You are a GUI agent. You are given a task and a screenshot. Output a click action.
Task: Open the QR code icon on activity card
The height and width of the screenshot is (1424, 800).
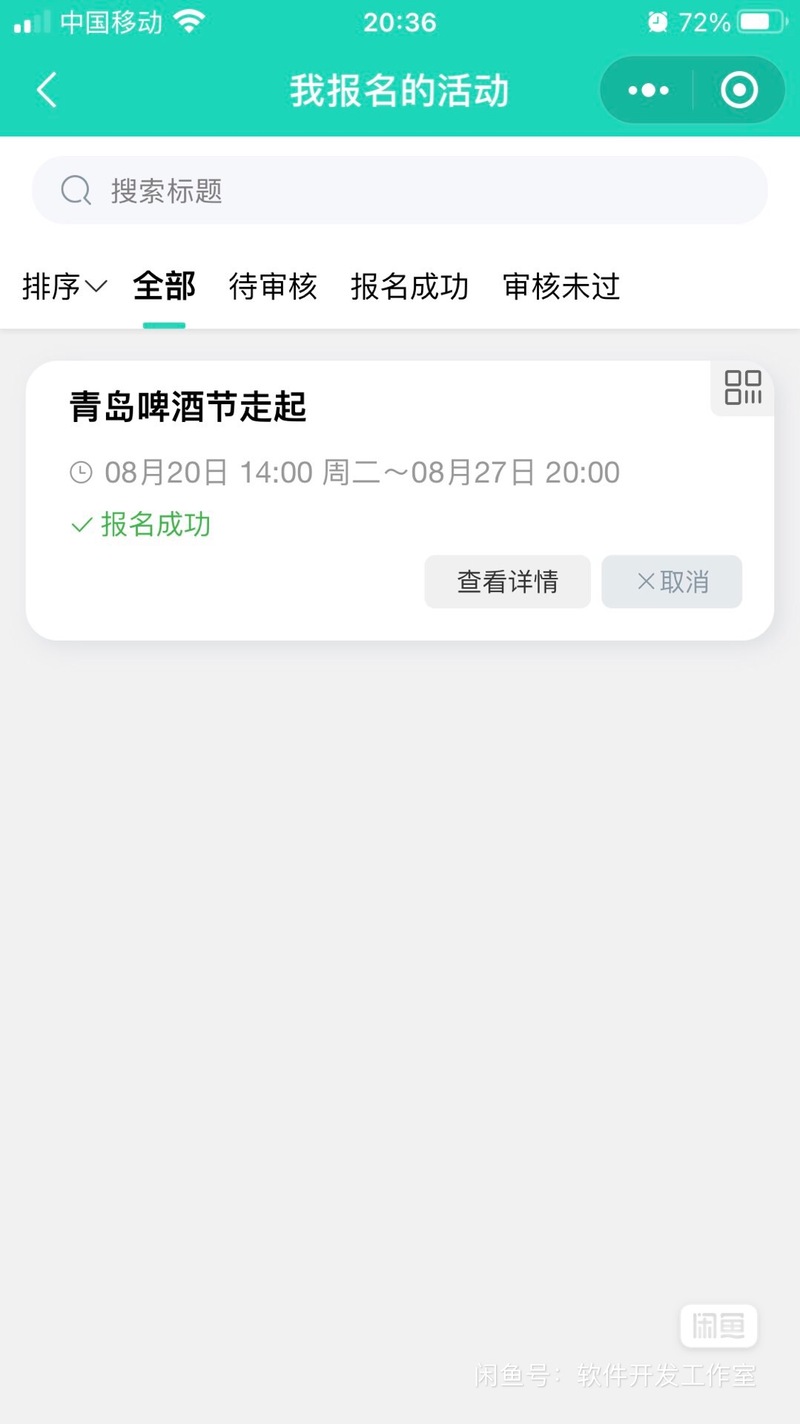tap(743, 388)
